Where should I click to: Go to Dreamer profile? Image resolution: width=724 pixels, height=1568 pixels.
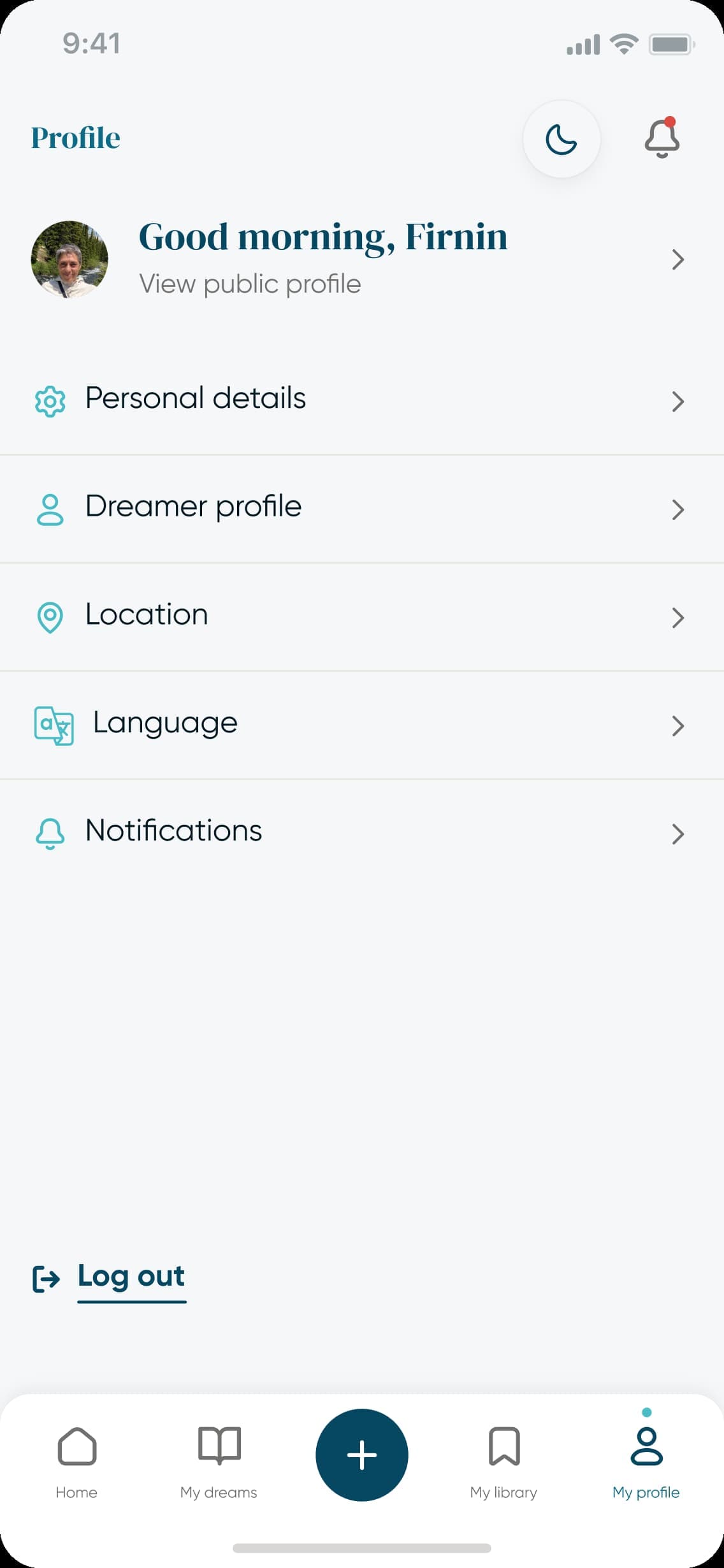point(193,507)
